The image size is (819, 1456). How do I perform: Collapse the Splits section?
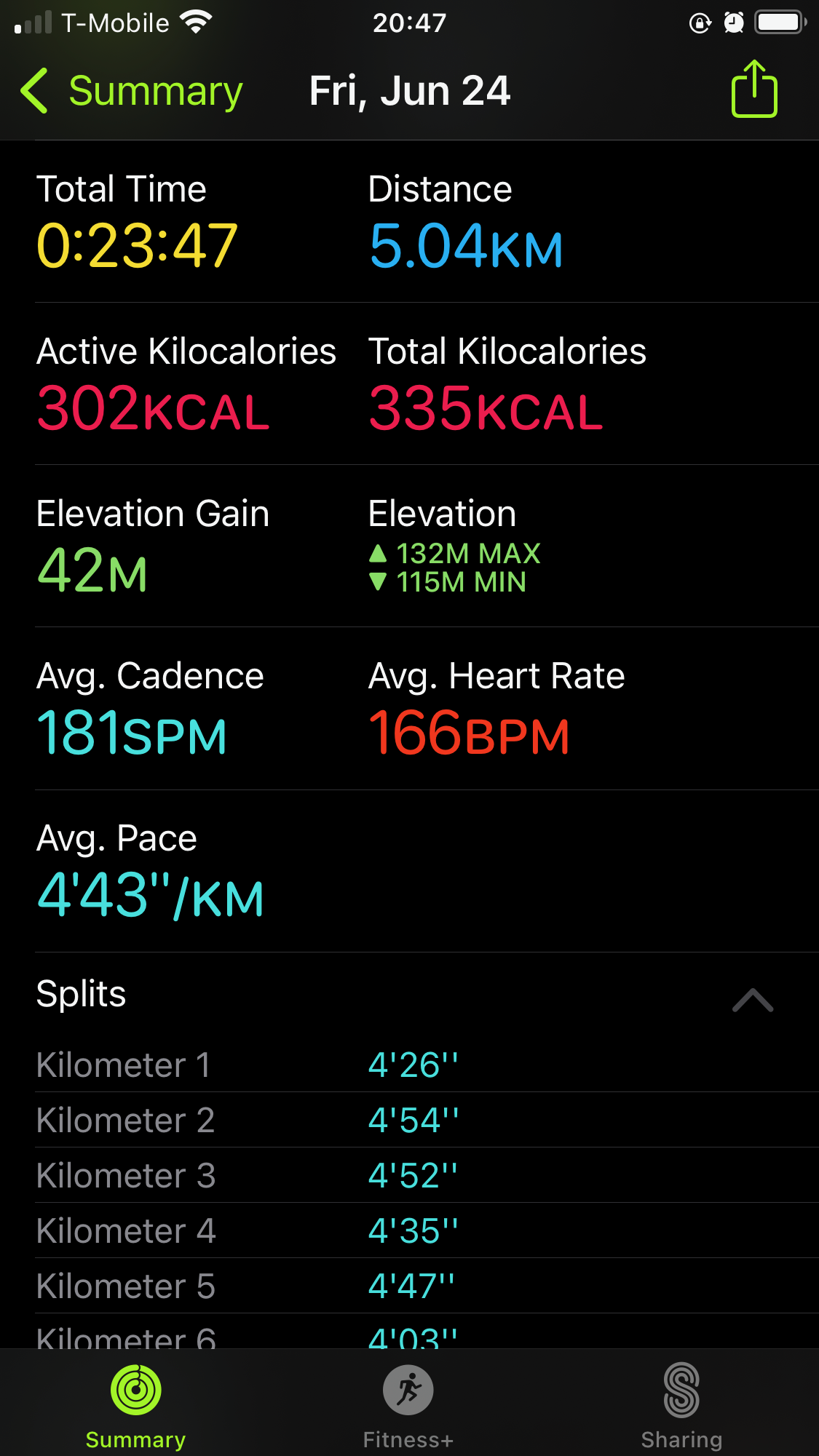pyautogui.click(x=753, y=1000)
